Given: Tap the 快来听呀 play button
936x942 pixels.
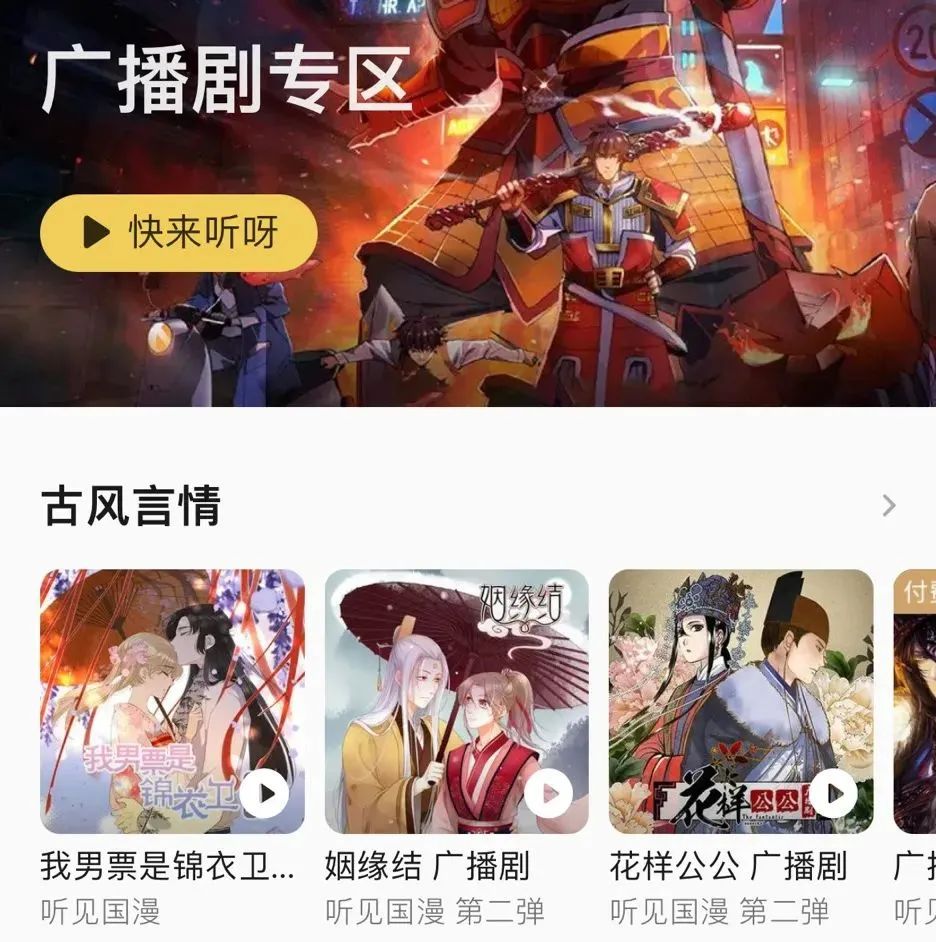Looking at the screenshot, I should pos(178,233).
